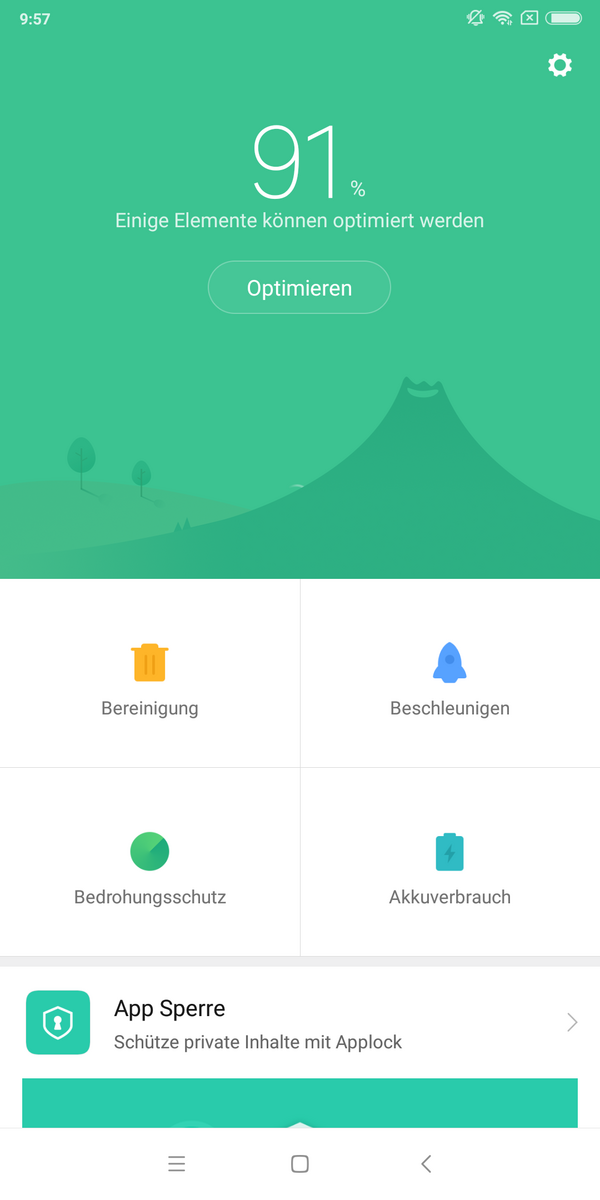Open the settings gear icon
Screen dimensions: 600x1200
(560, 66)
